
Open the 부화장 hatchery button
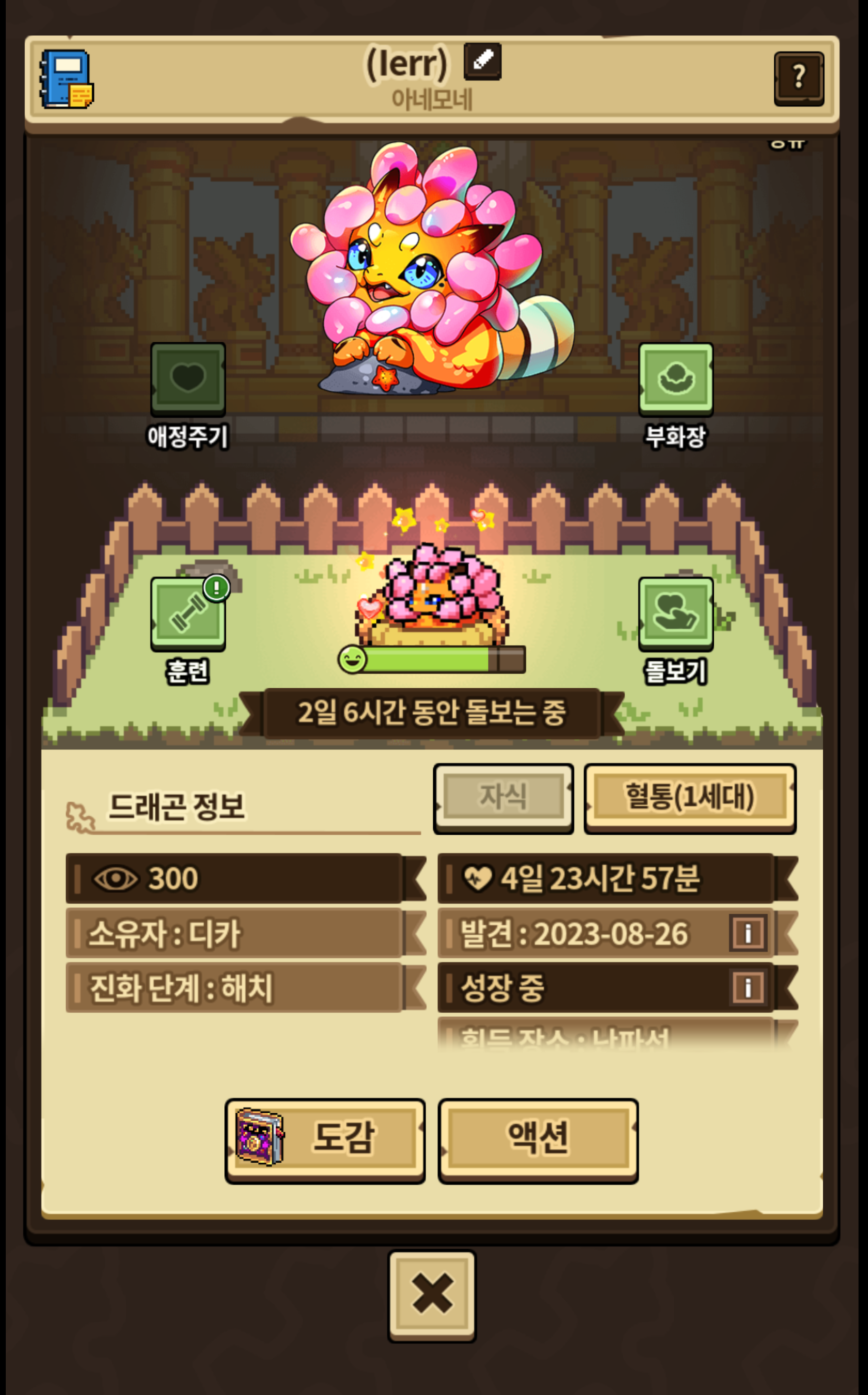(676, 379)
